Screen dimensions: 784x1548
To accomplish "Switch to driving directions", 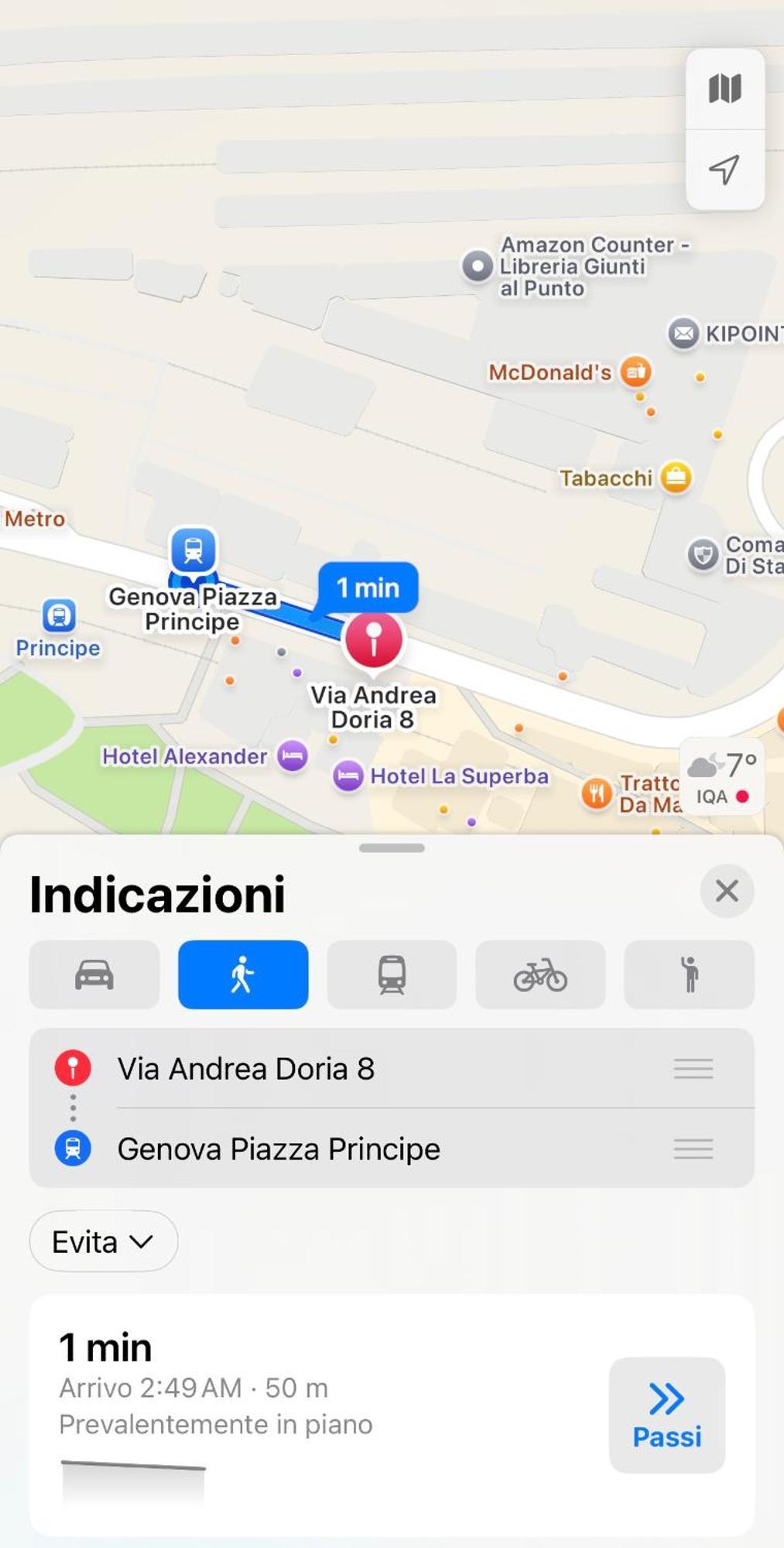I will point(94,974).
